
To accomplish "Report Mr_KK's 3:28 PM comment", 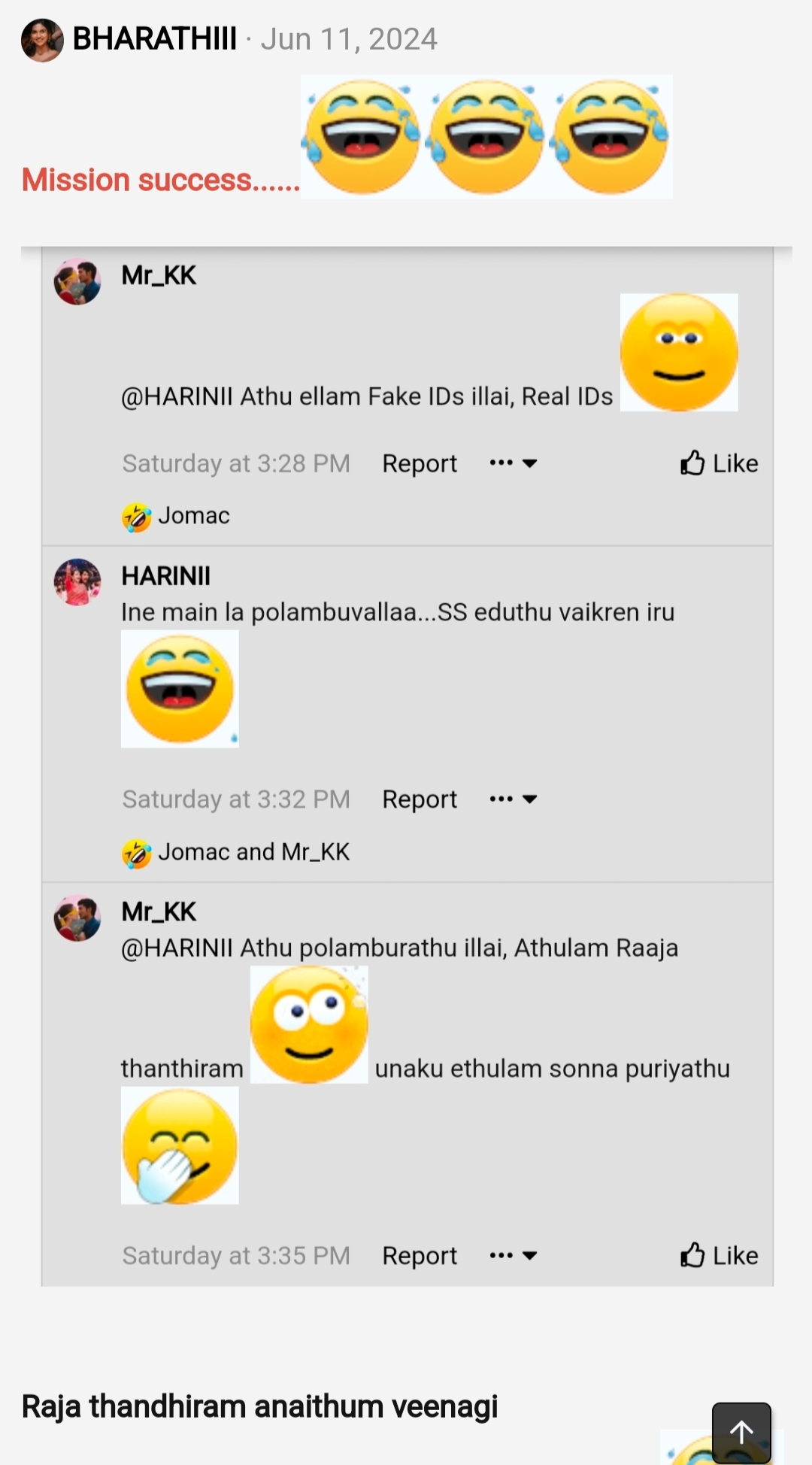I will [419, 463].
